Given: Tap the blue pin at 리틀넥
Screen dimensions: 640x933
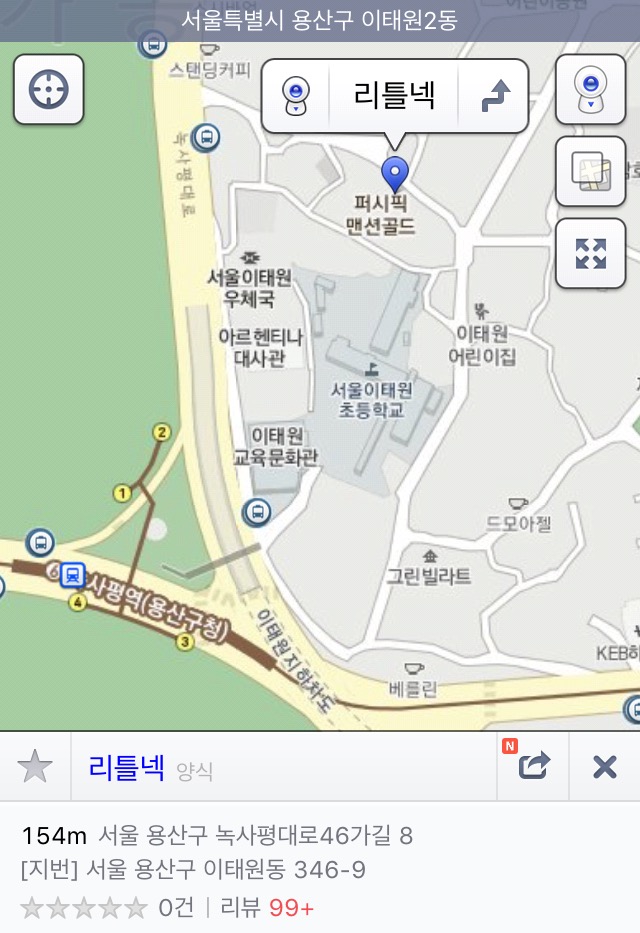Looking at the screenshot, I should 396,173.
